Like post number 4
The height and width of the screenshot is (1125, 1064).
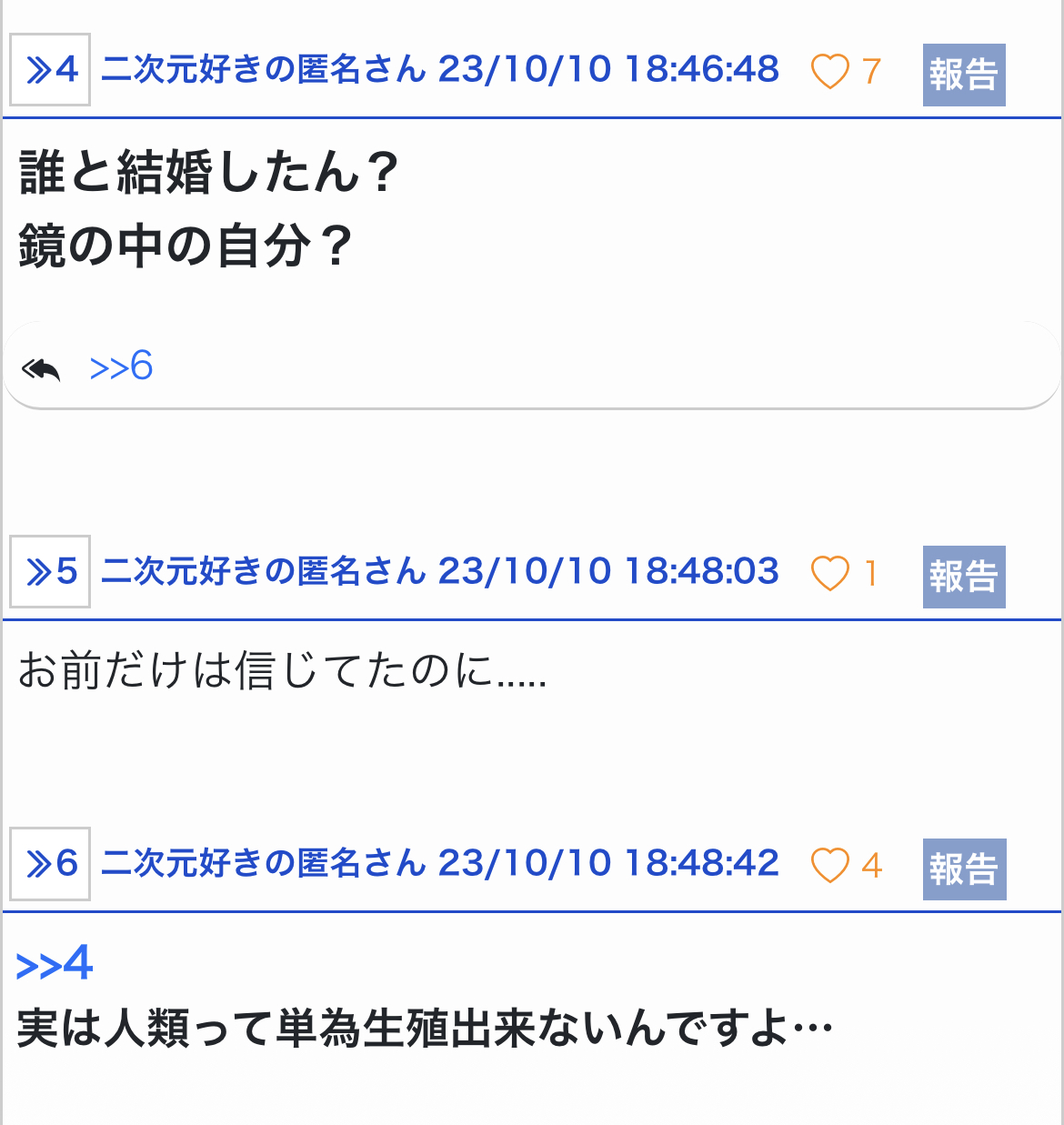[x=829, y=71]
